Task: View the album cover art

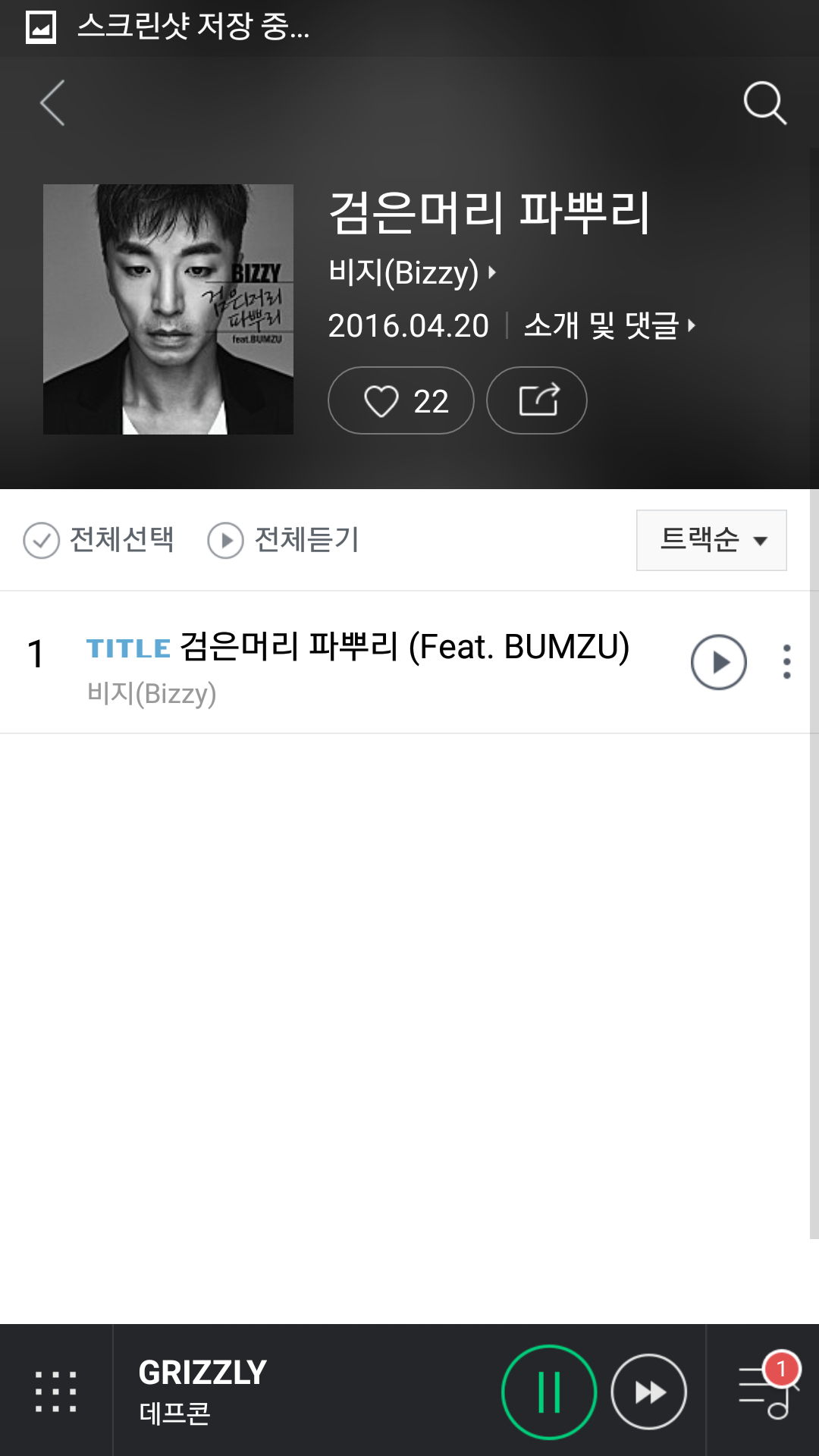Action: [x=168, y=309]
